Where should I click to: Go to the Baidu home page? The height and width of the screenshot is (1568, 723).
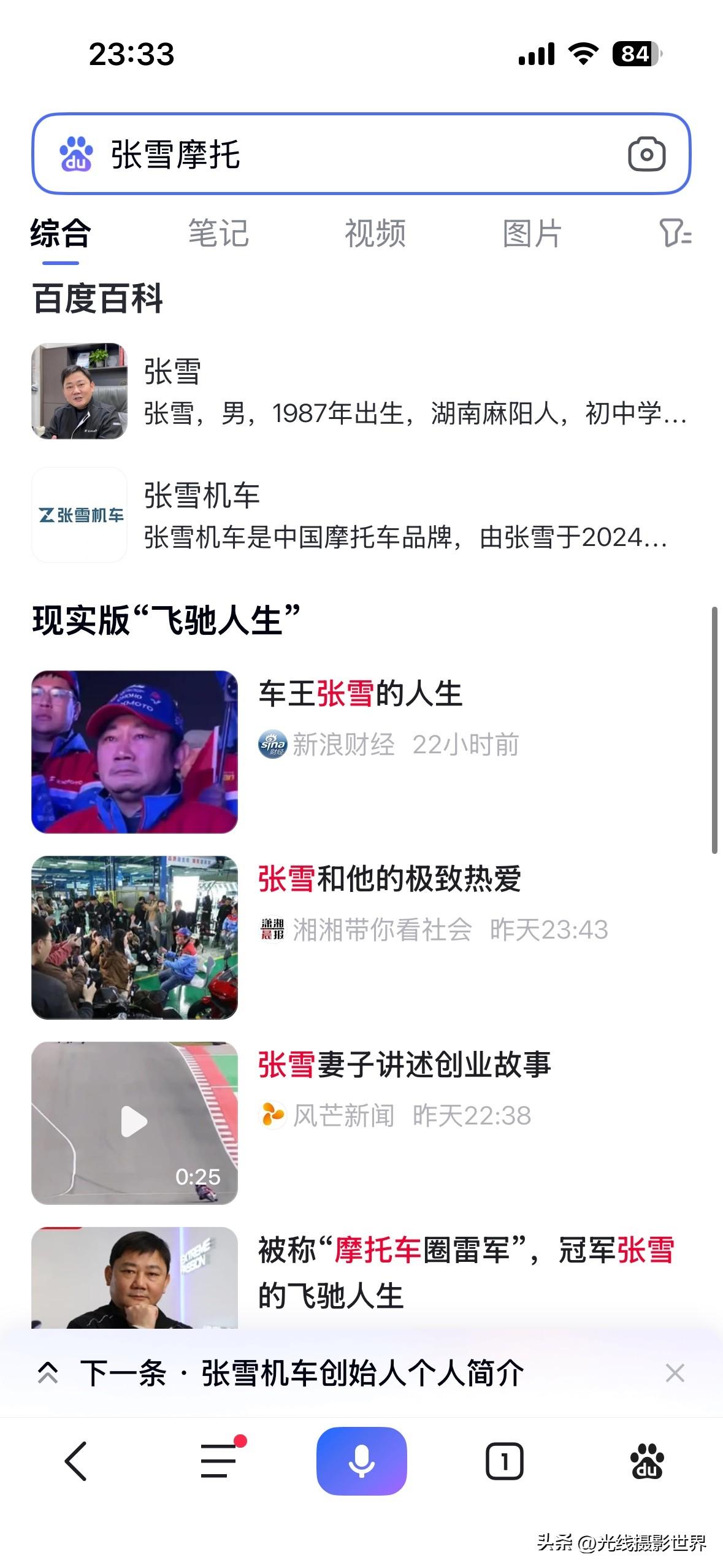pos(646,1461)
